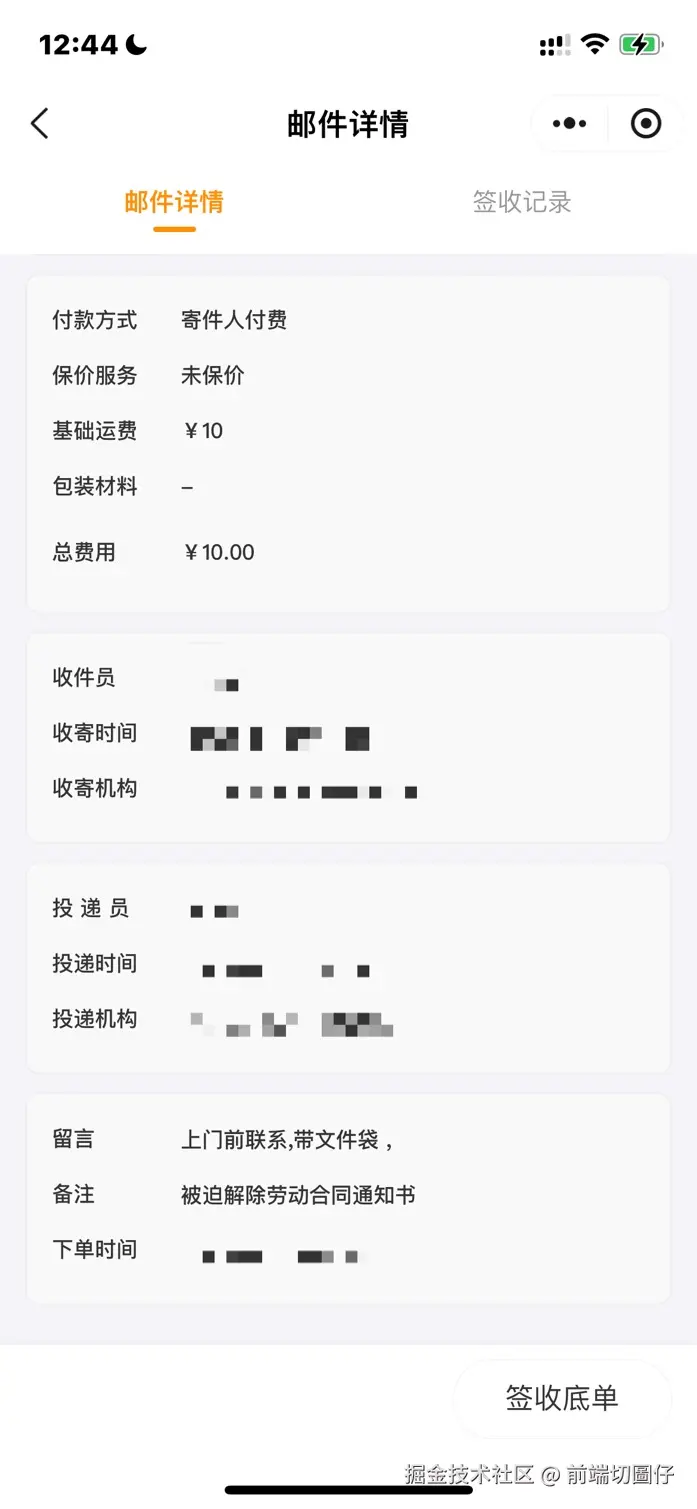The height and width of the screenshot is (1509, 697).
Task: Switch to the 签收记录 tab
Action: click(x=521, y=203)
